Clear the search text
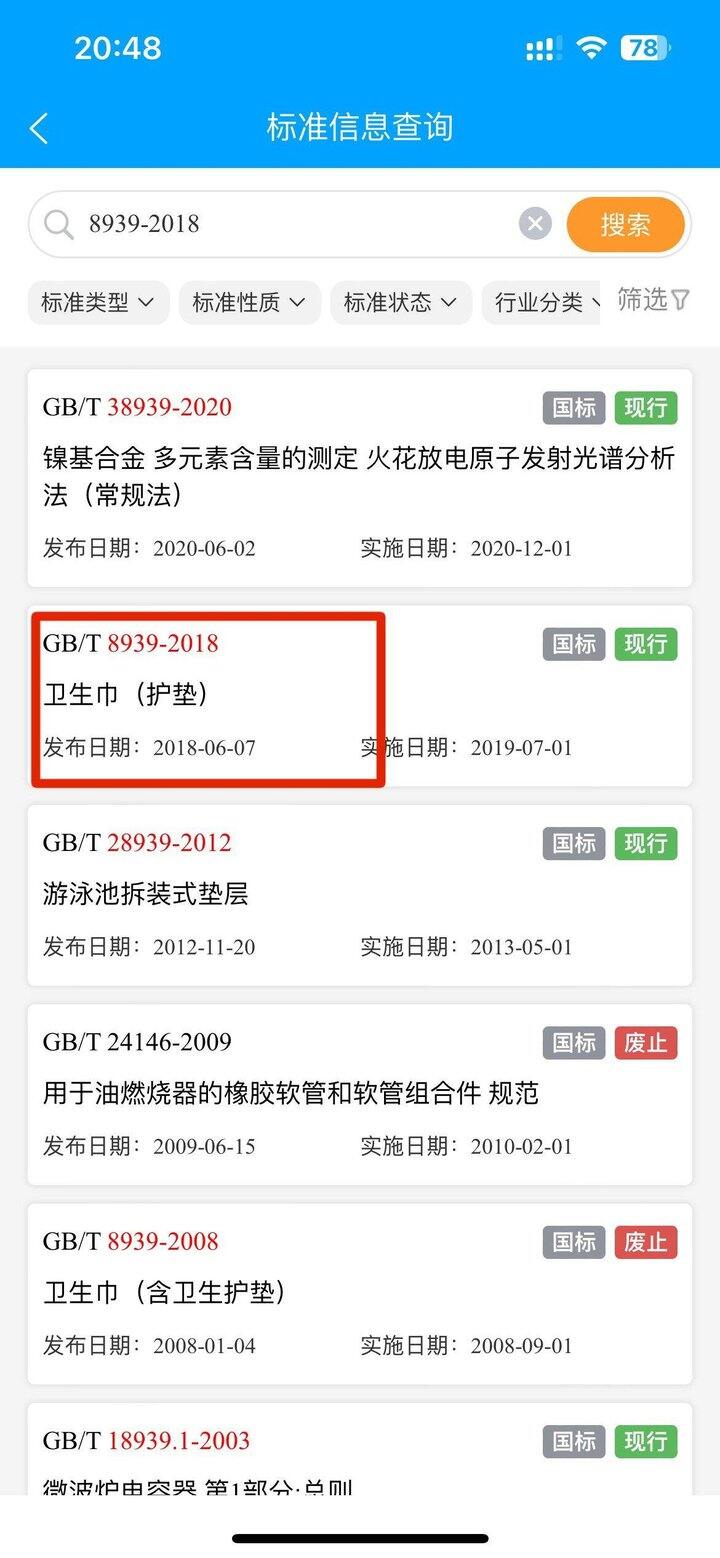This screenshot has height=1558, width=720. (x=535, y=224)
